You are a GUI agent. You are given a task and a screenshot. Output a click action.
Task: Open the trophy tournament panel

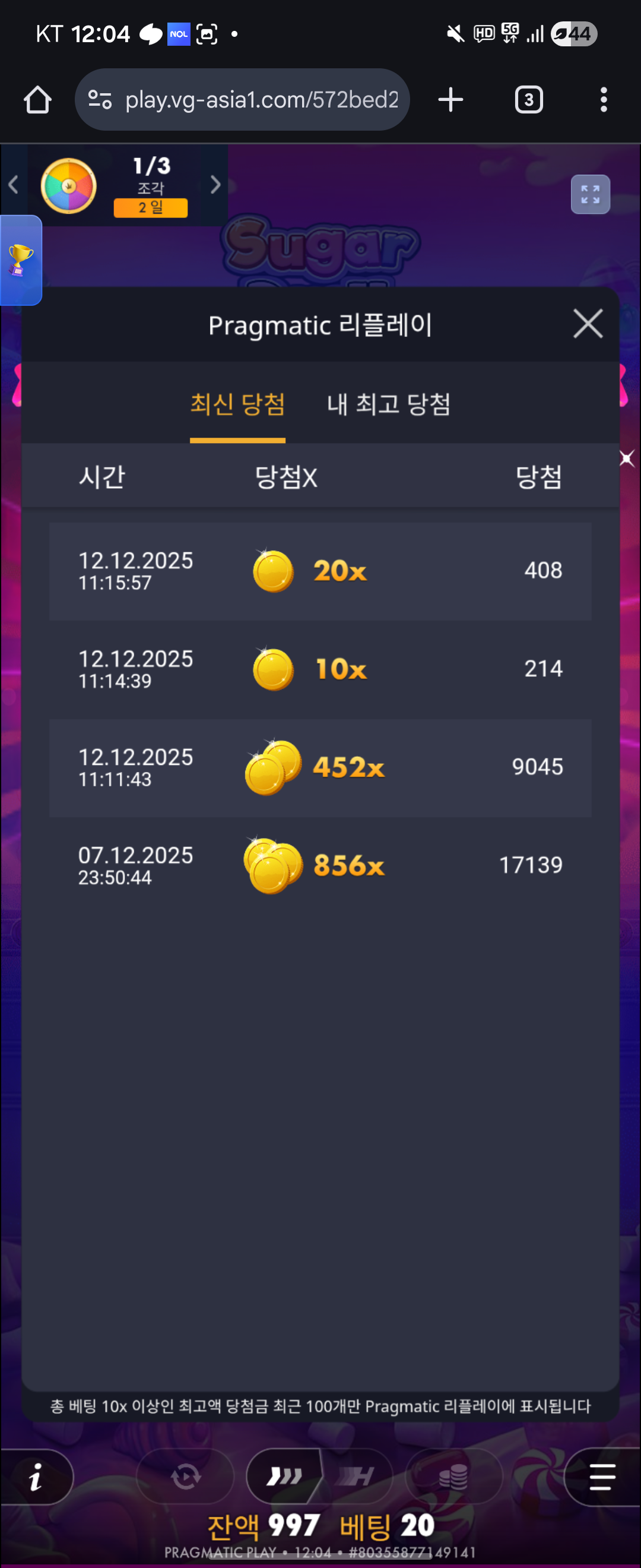(x=21, y=260)
